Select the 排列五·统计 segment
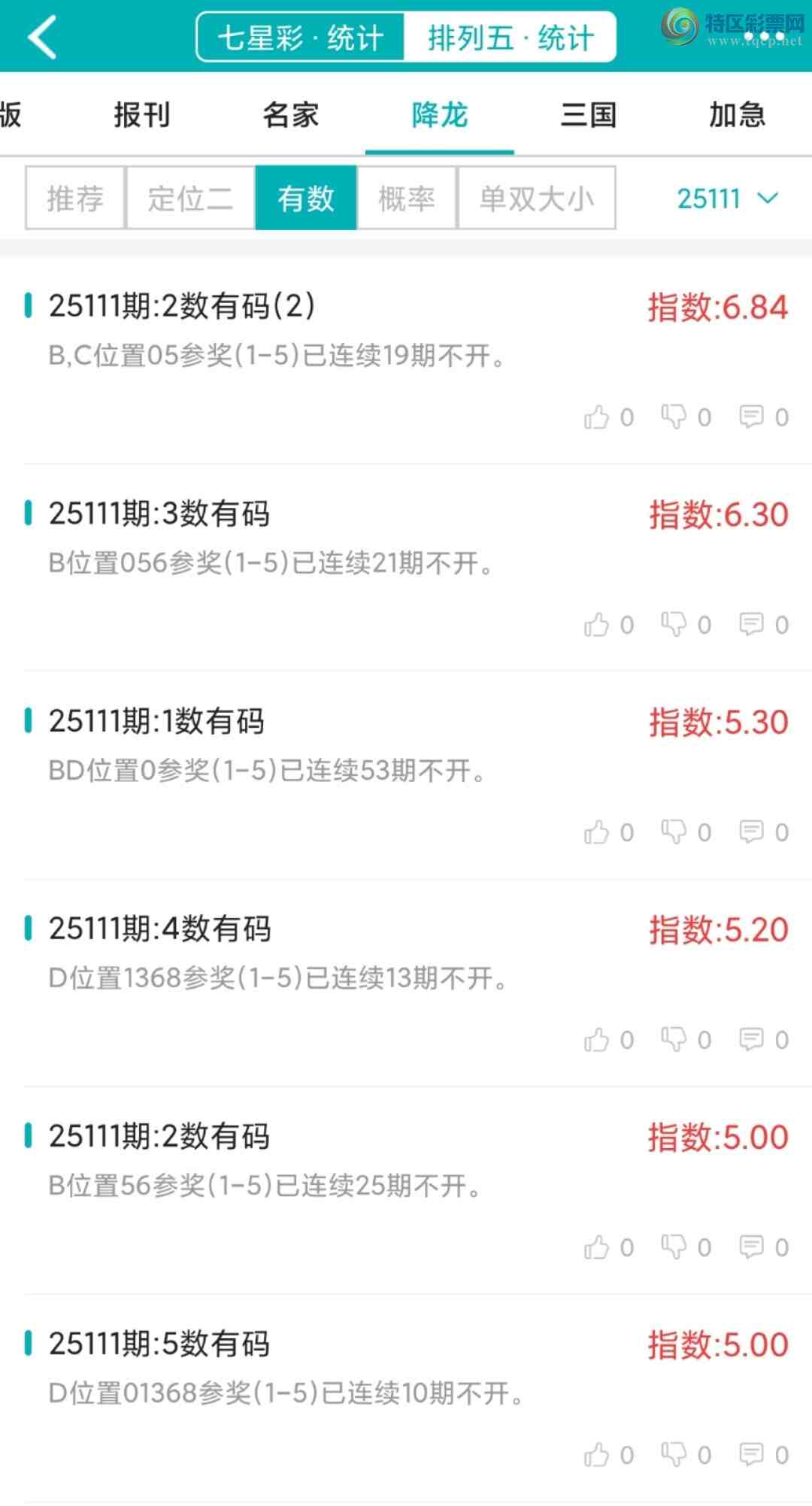Image resolution: width=812 pixels, height=1506 pixels. [x=511, y=38]
